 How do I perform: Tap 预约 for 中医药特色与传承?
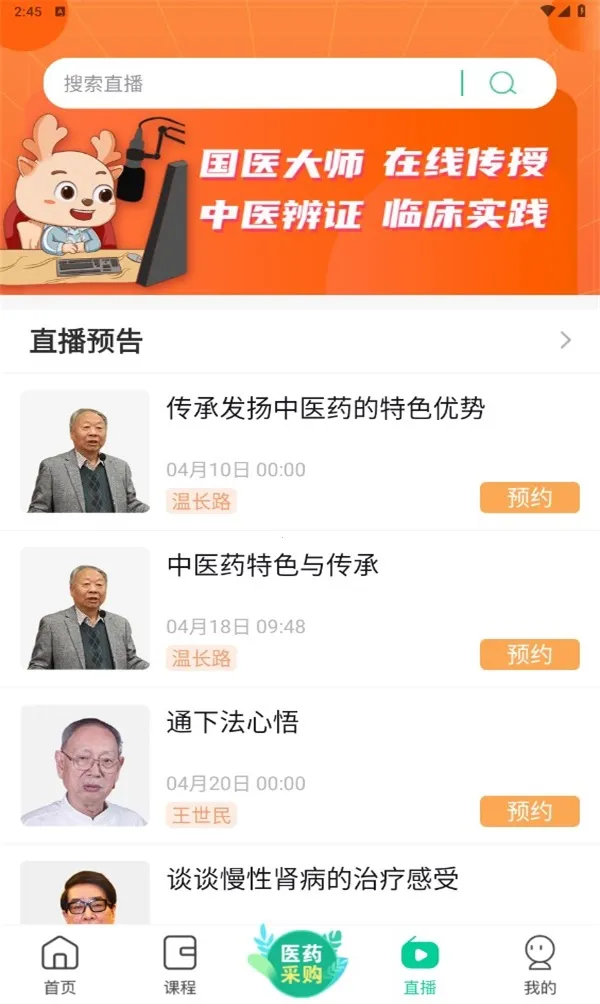pyautogui.click(x=529, y=655)
